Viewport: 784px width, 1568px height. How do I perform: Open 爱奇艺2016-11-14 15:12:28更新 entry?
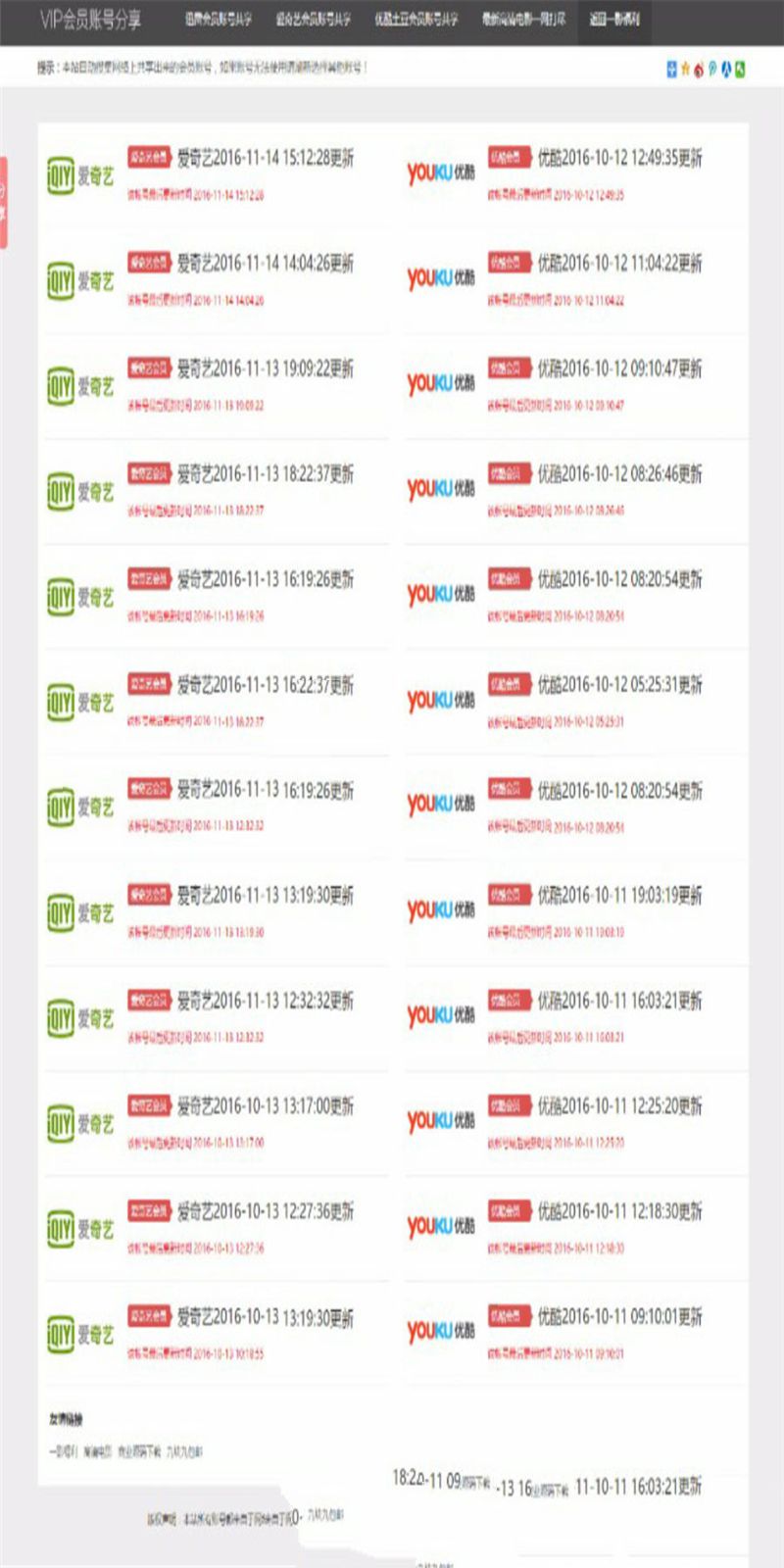click(265, 158)
